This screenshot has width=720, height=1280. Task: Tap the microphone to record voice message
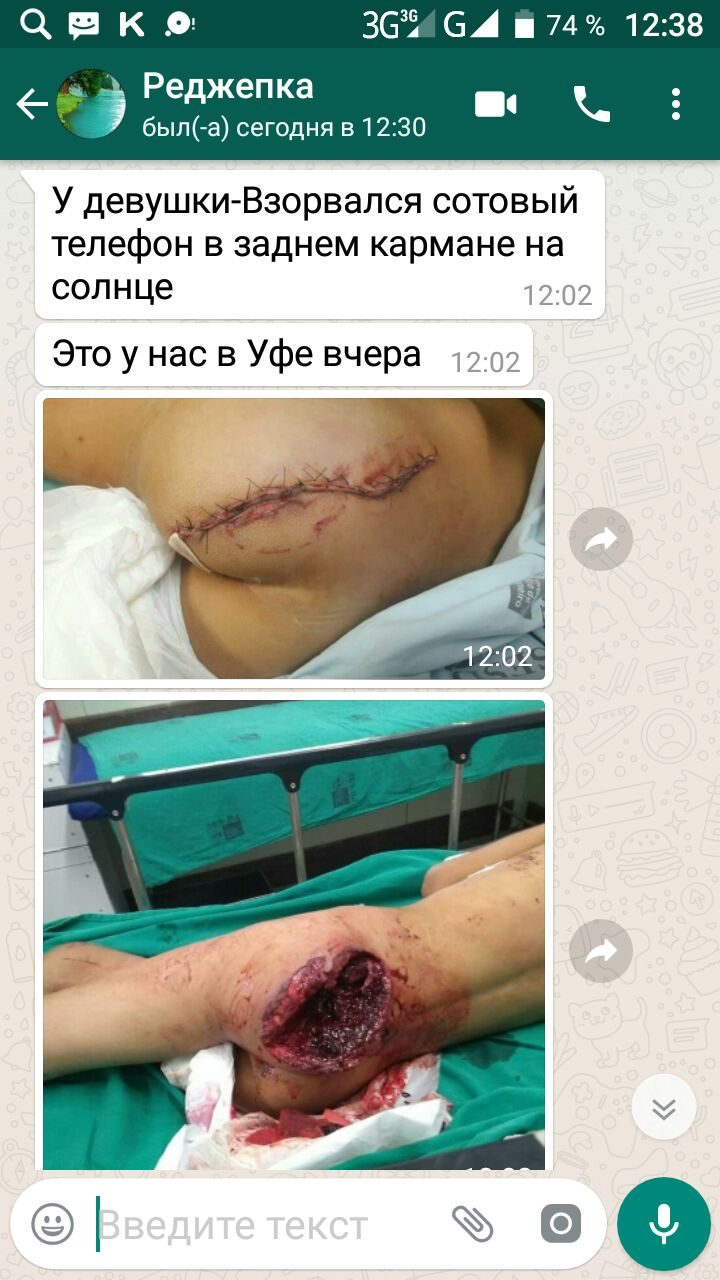click(664, 1224)
